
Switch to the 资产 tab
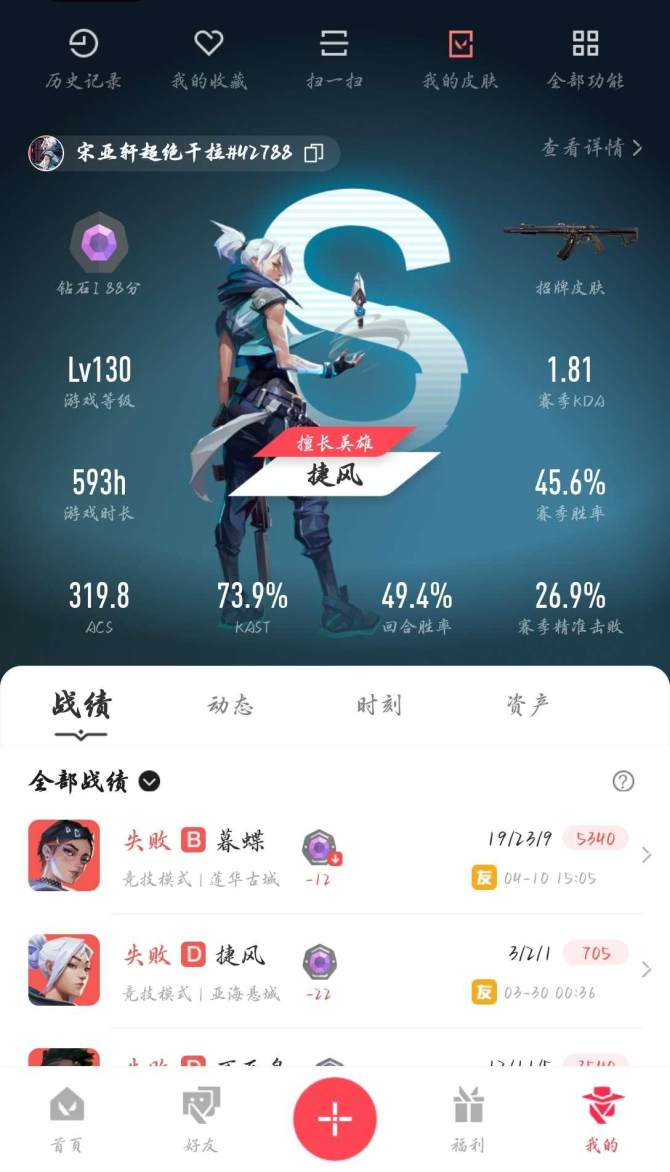coord(527,705)
